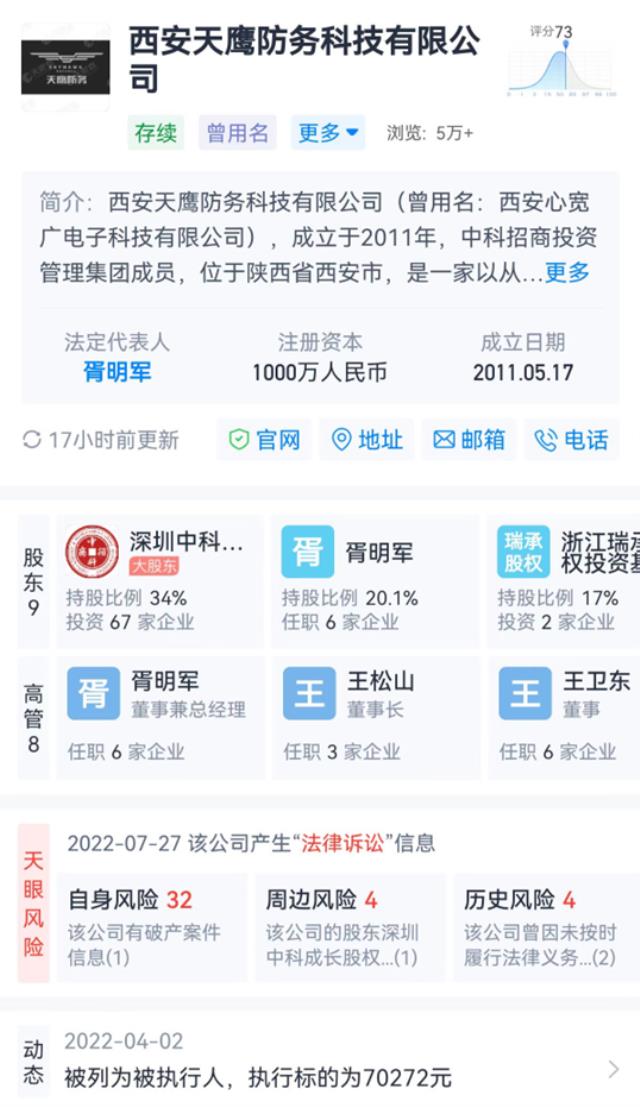This screenshot has height=1107, width=640.
Task: Open shareholder 胥明军 20.1% card
Action: [x=375, y=582]
